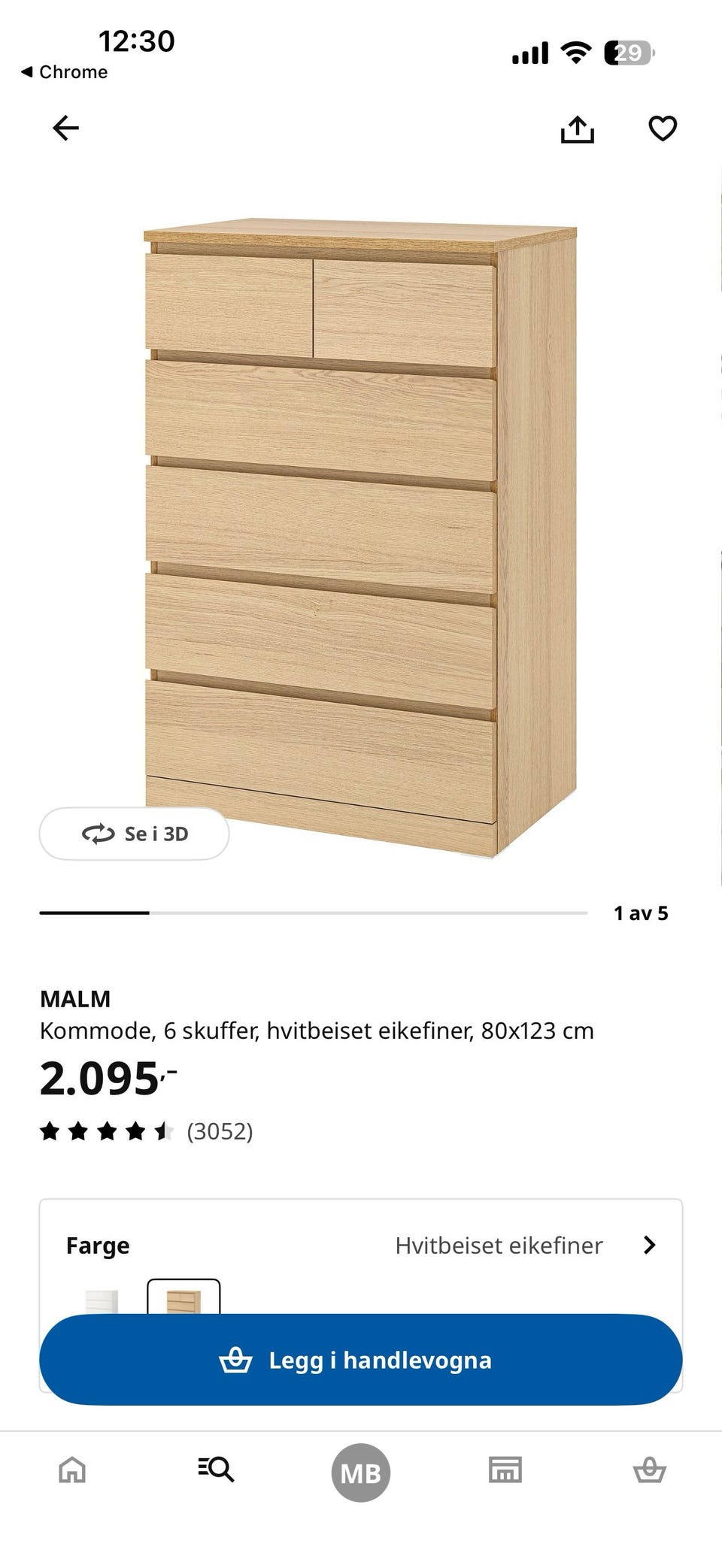The width and height of the screenshot is (722, 1568).
Task: Tap the Farge row to change color
Action: coord(96,1245)
